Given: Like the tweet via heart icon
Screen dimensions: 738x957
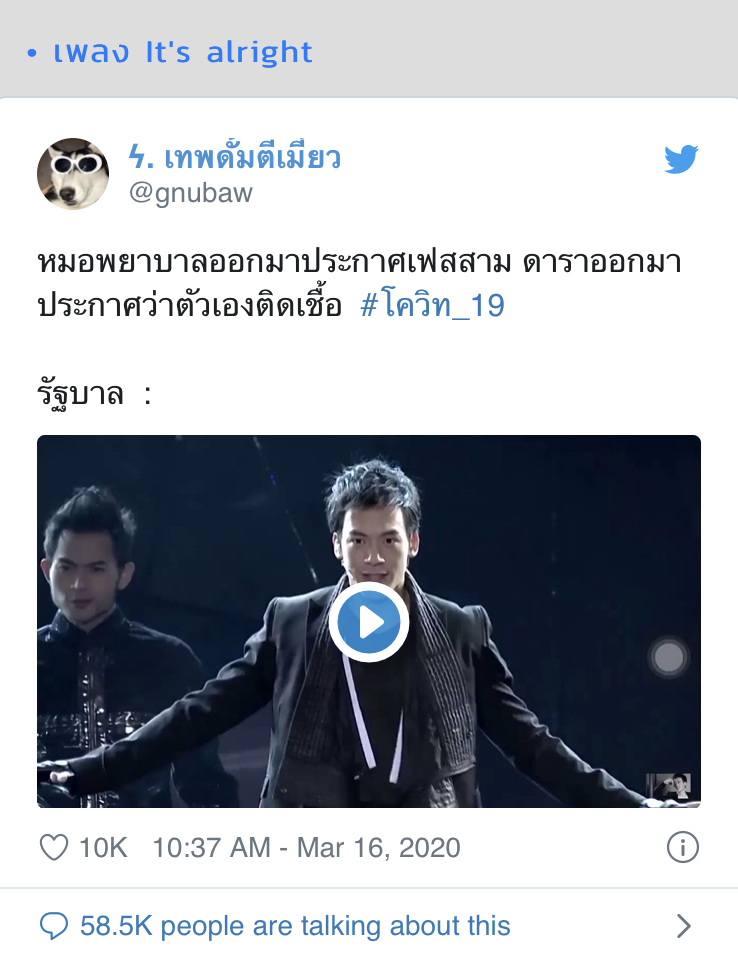Looking at the screenshot, I should 53,848.
